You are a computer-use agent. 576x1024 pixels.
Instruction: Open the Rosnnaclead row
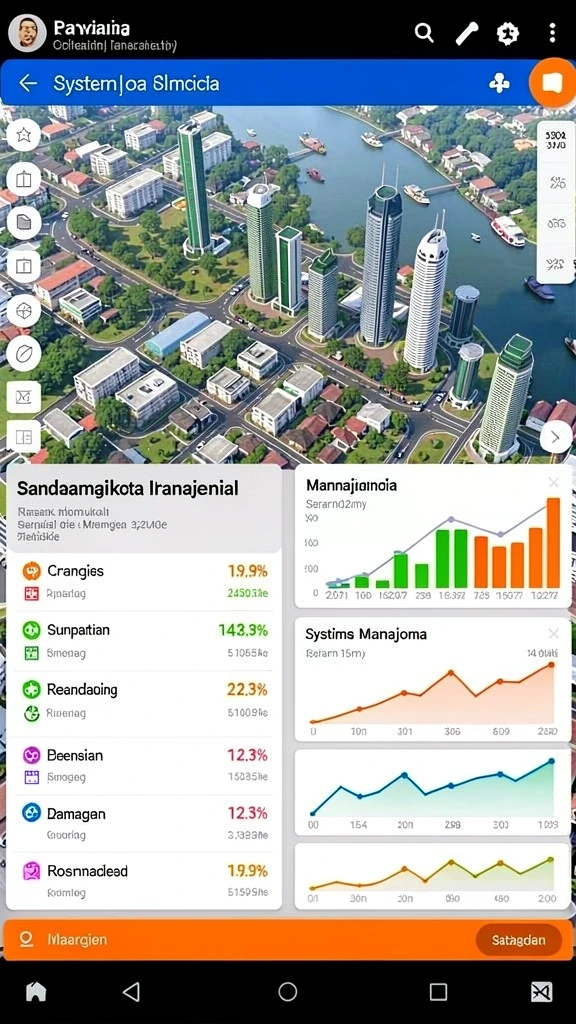[144, 880]
